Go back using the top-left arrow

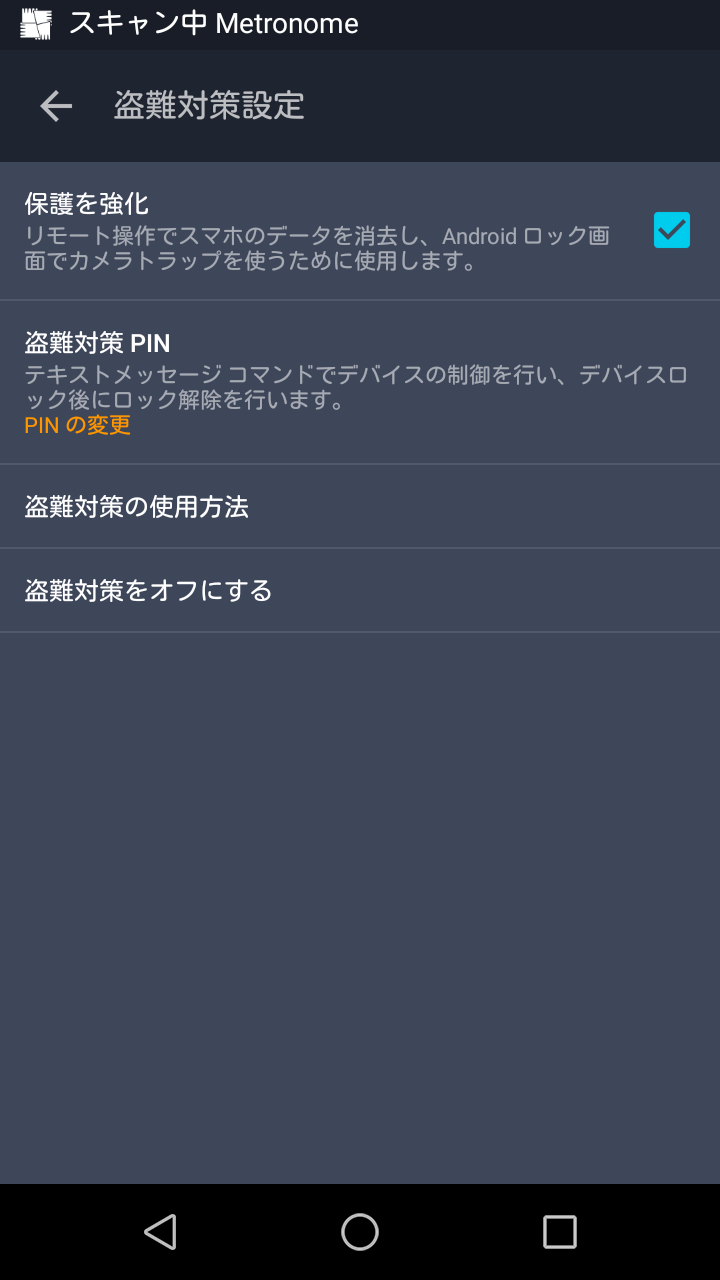click(x=56, y=106)
